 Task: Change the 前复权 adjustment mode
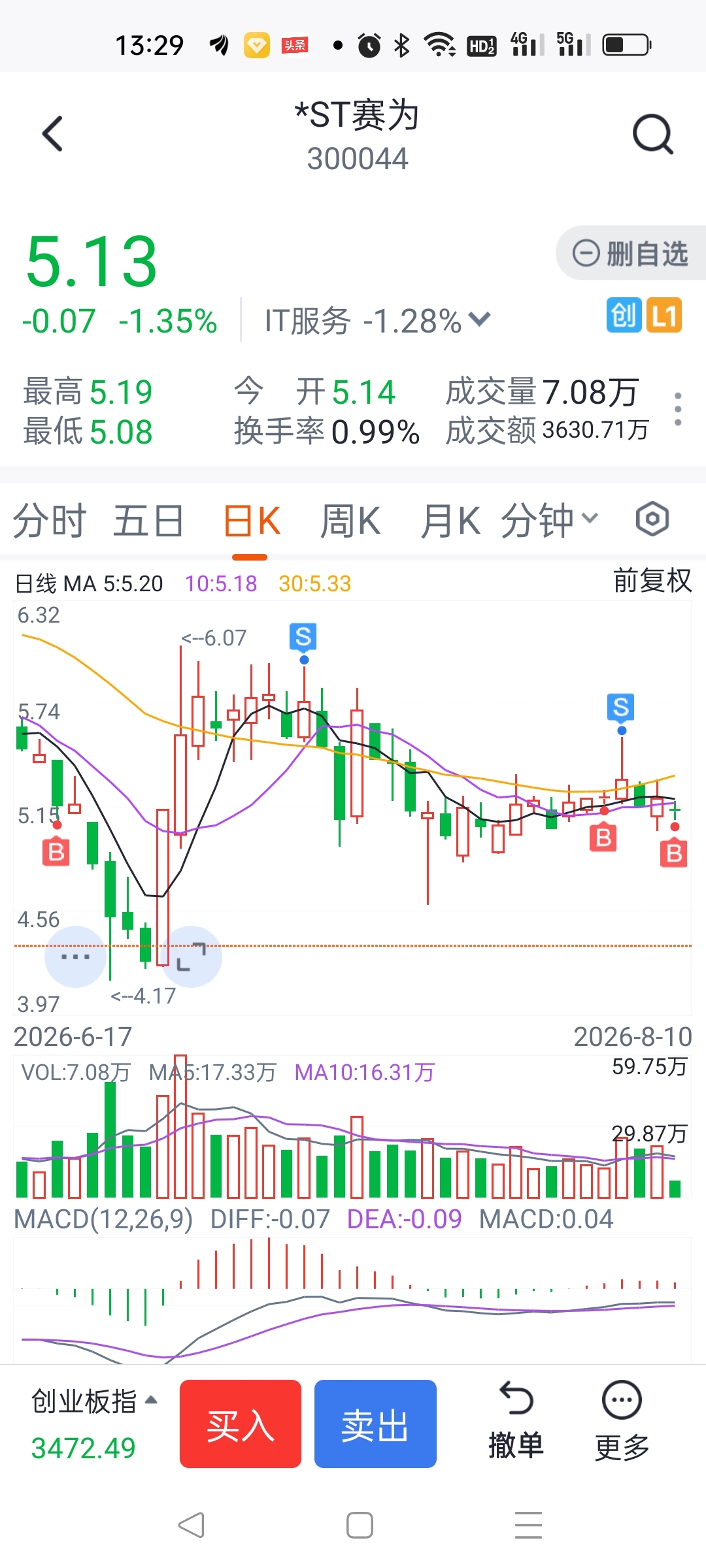(652, 581)
